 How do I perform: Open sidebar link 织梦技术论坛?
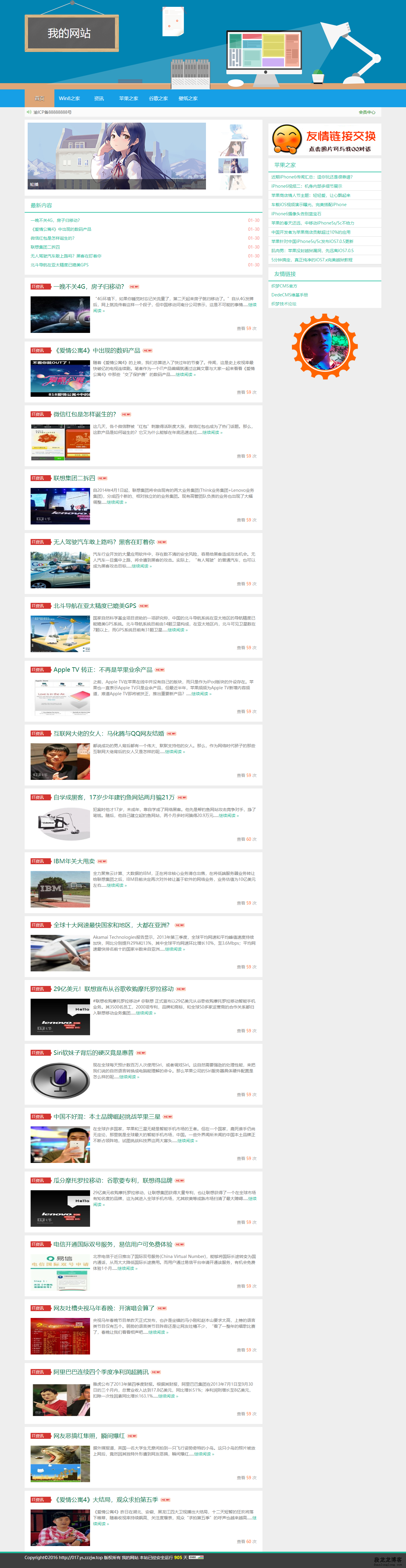point(284,304)
